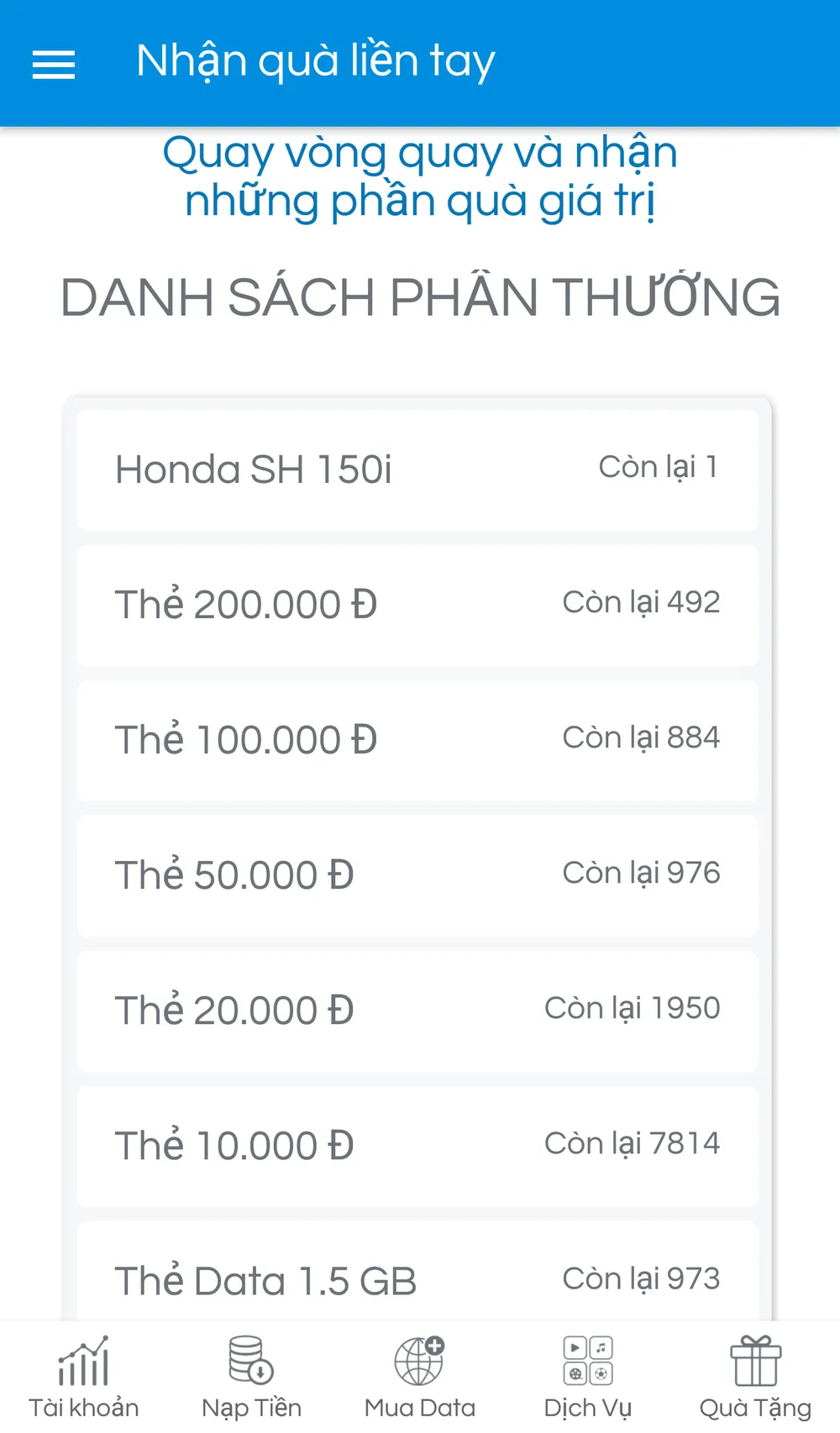This screenshot has width=840, height=1433.
Task: Click the Nhận quà liền tay title
Action: 317,60
